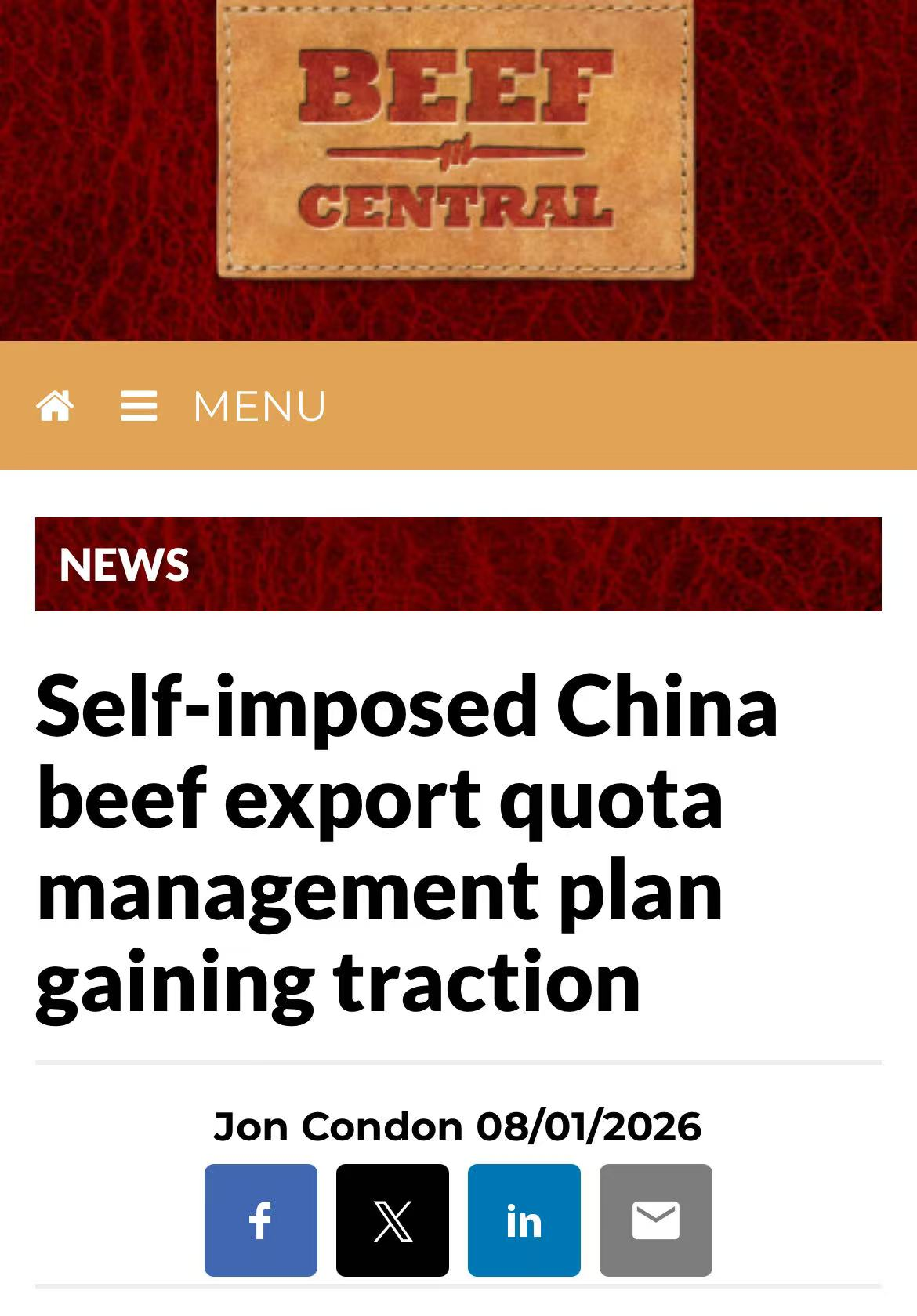Open the Beef Central logo banner
This screenshot has width=917, height=1316.
(457, 141)
